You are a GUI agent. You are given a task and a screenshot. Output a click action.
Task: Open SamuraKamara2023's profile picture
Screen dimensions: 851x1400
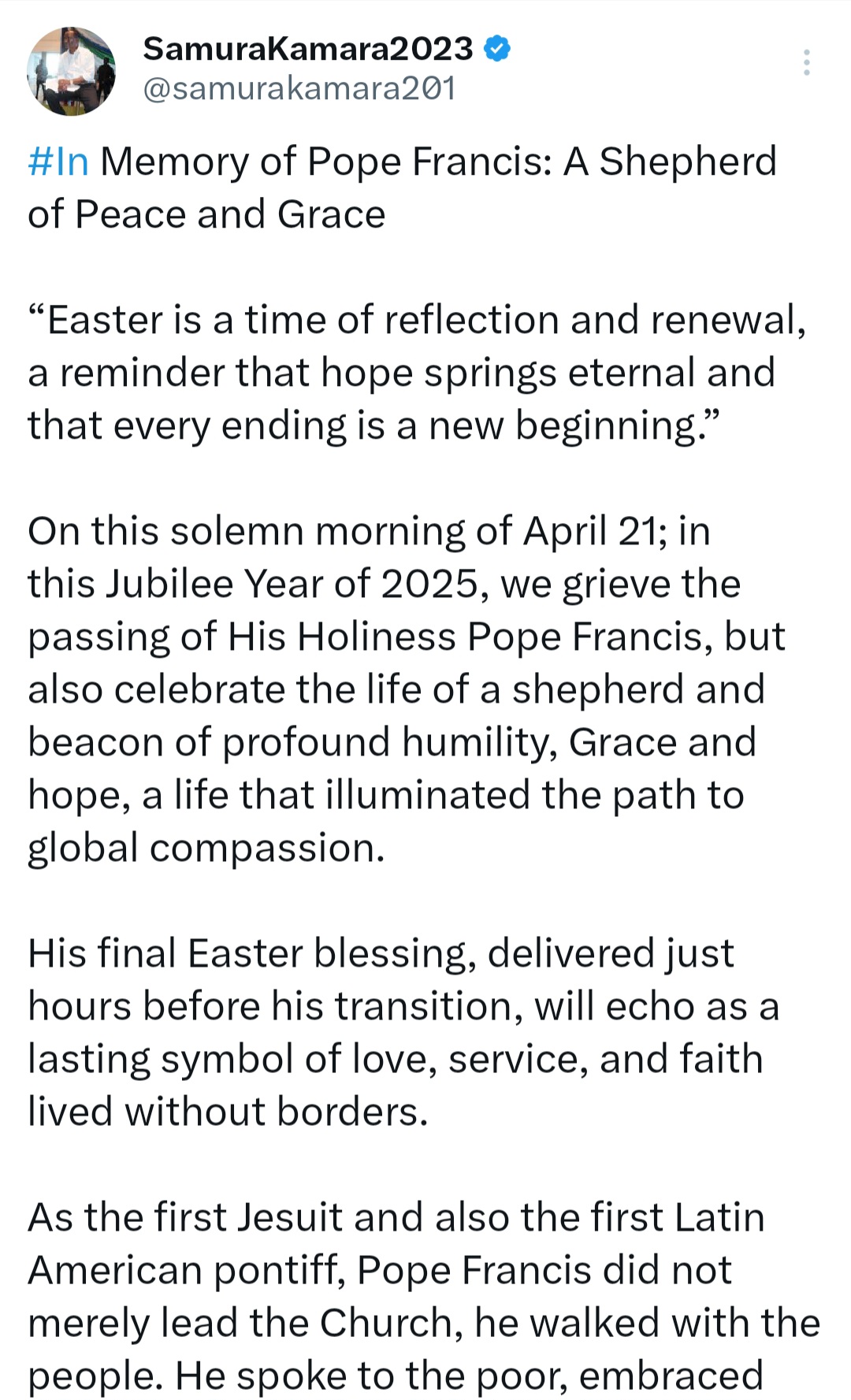tap(72, 71)
